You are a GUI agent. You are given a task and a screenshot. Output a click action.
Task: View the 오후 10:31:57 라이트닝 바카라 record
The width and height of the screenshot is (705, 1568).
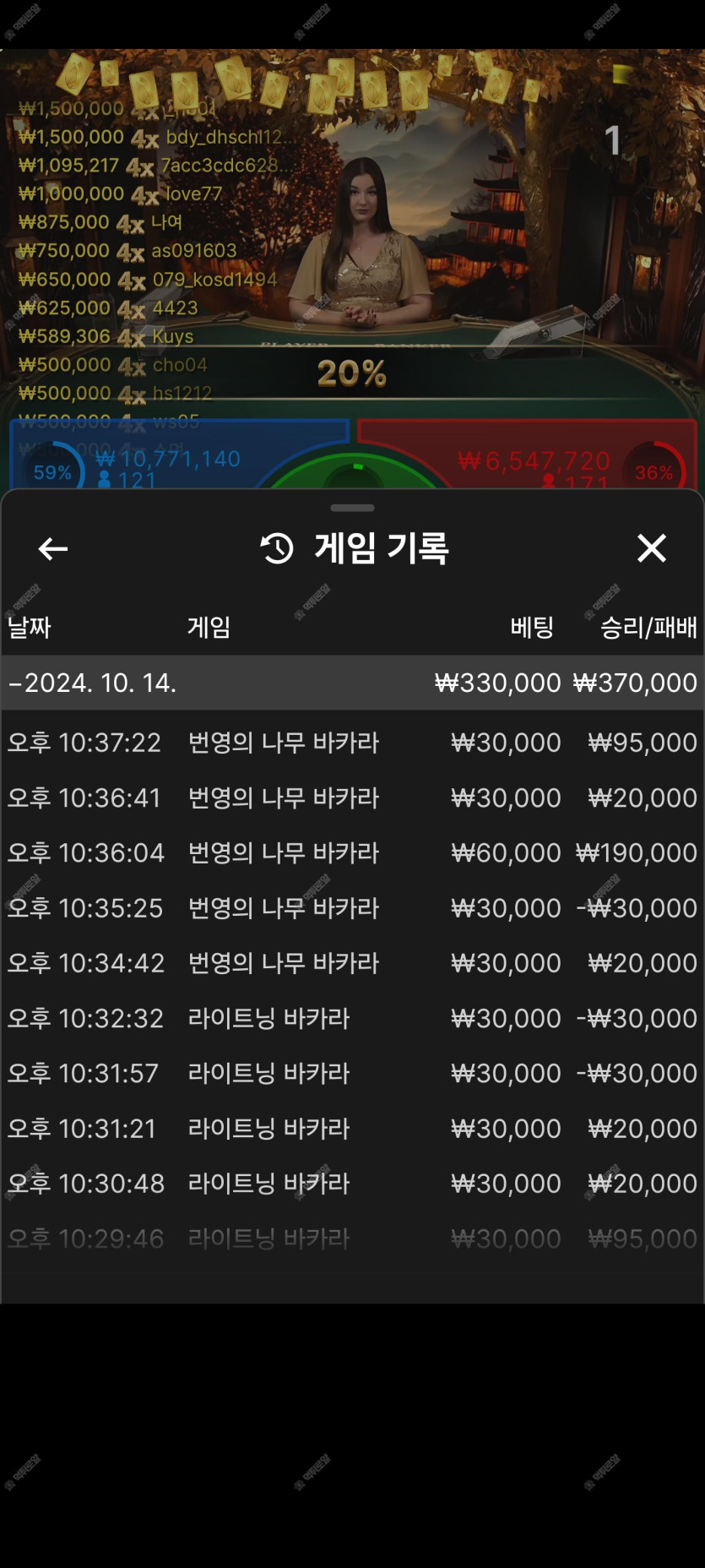pos(352,1073)
